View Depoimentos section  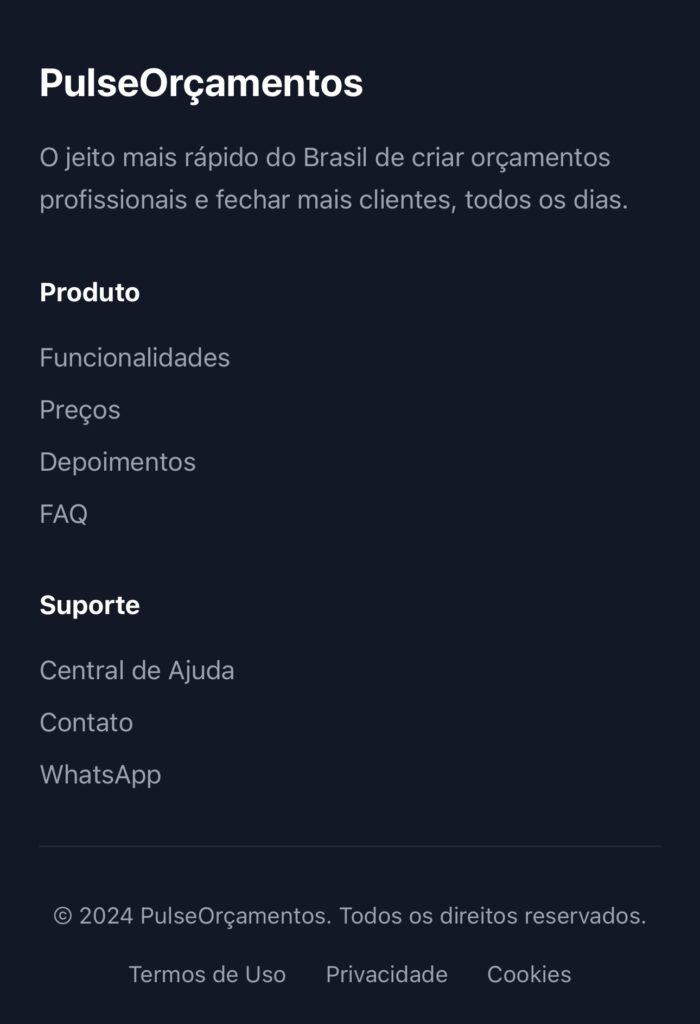pyautogui.click(x=118, y=462)
